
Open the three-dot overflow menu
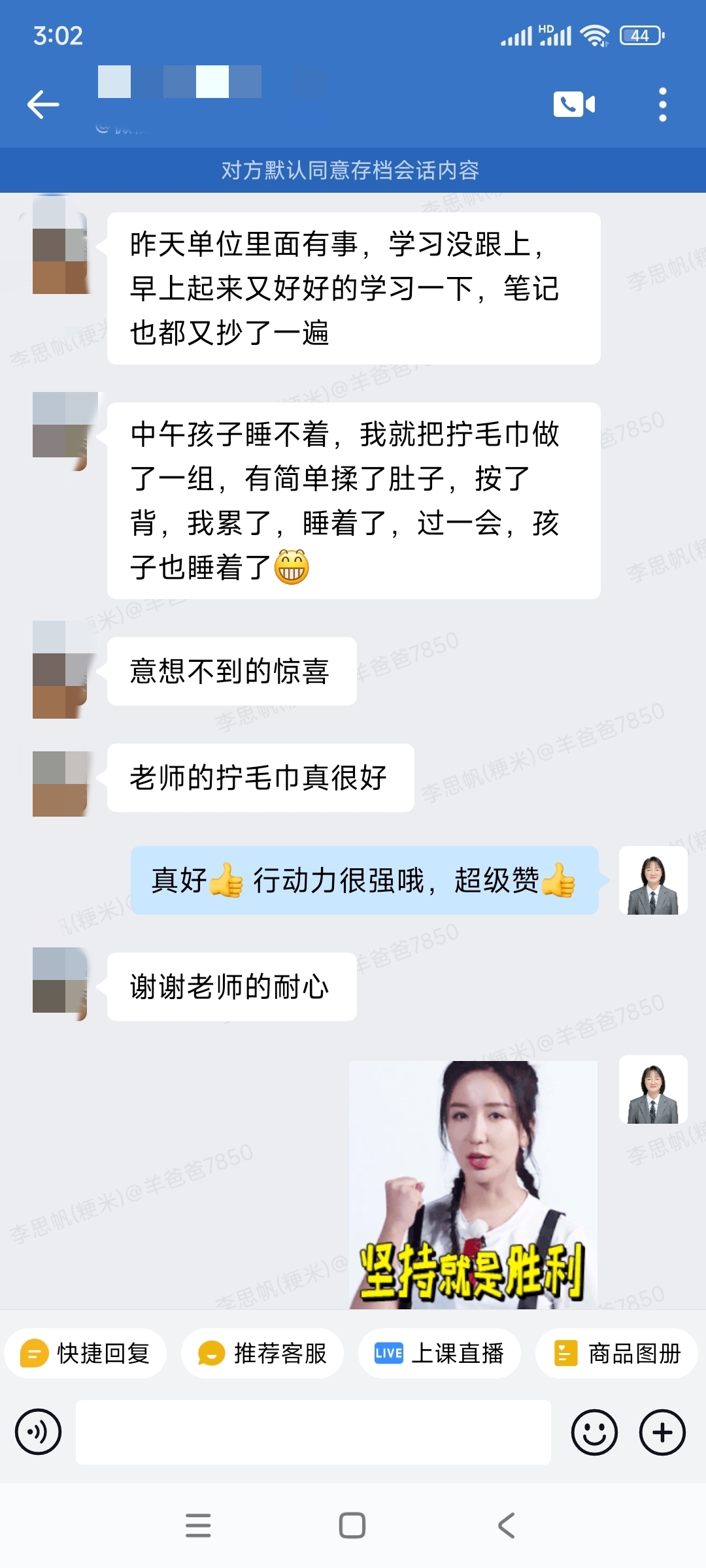pos(662,105)
